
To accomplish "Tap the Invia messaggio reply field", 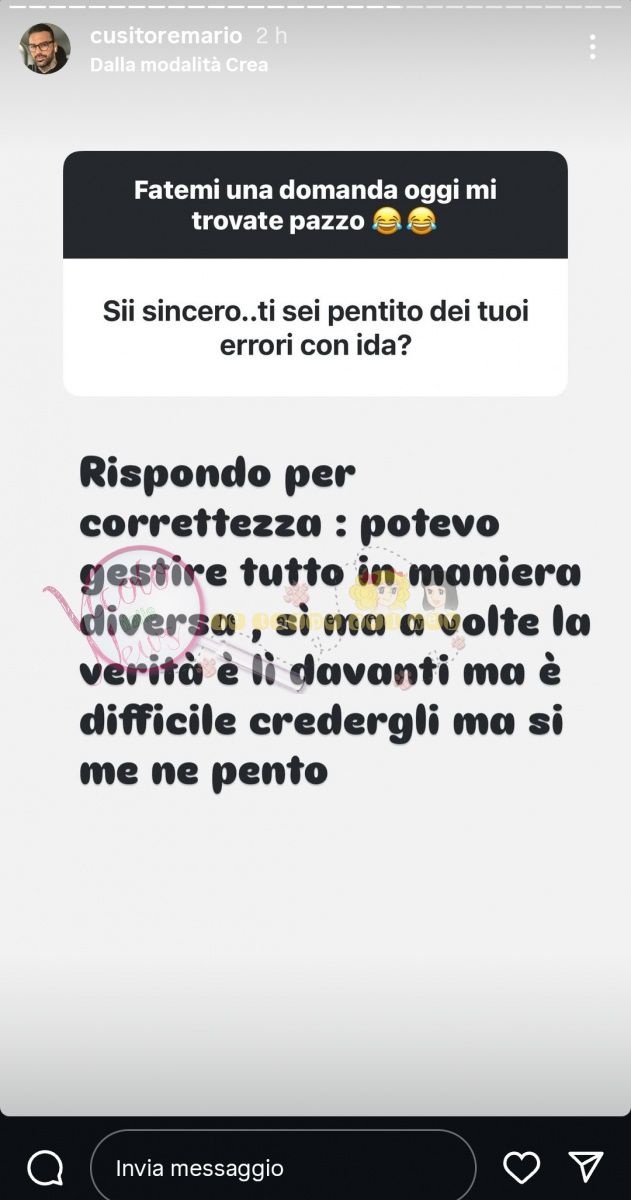I will pos(283,1167).
